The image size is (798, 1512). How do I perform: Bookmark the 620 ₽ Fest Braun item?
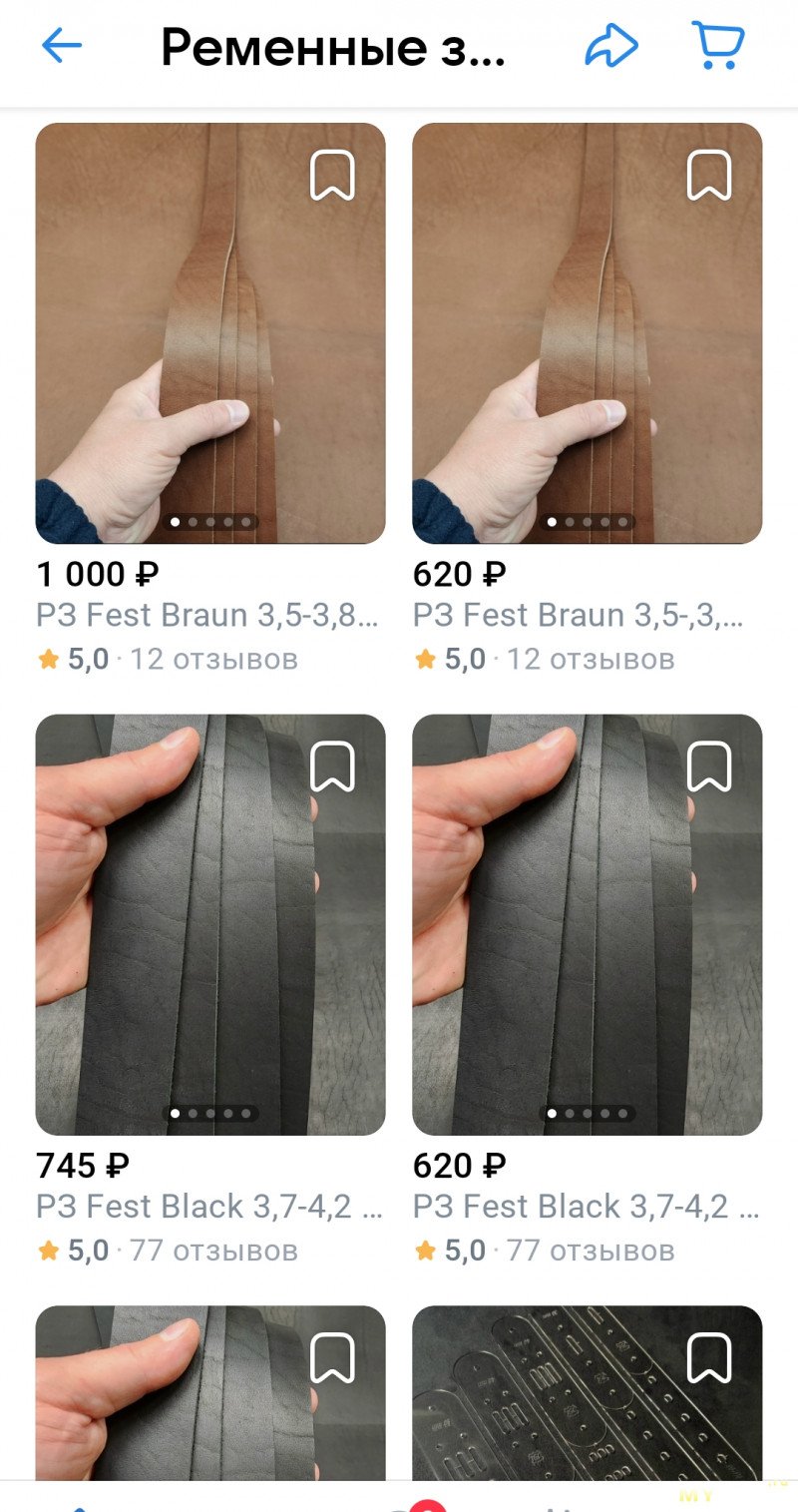[709, 176]
